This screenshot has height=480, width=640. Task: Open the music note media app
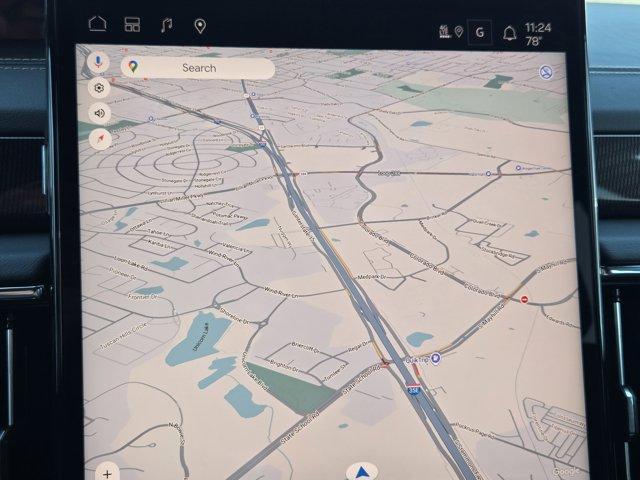166,24
